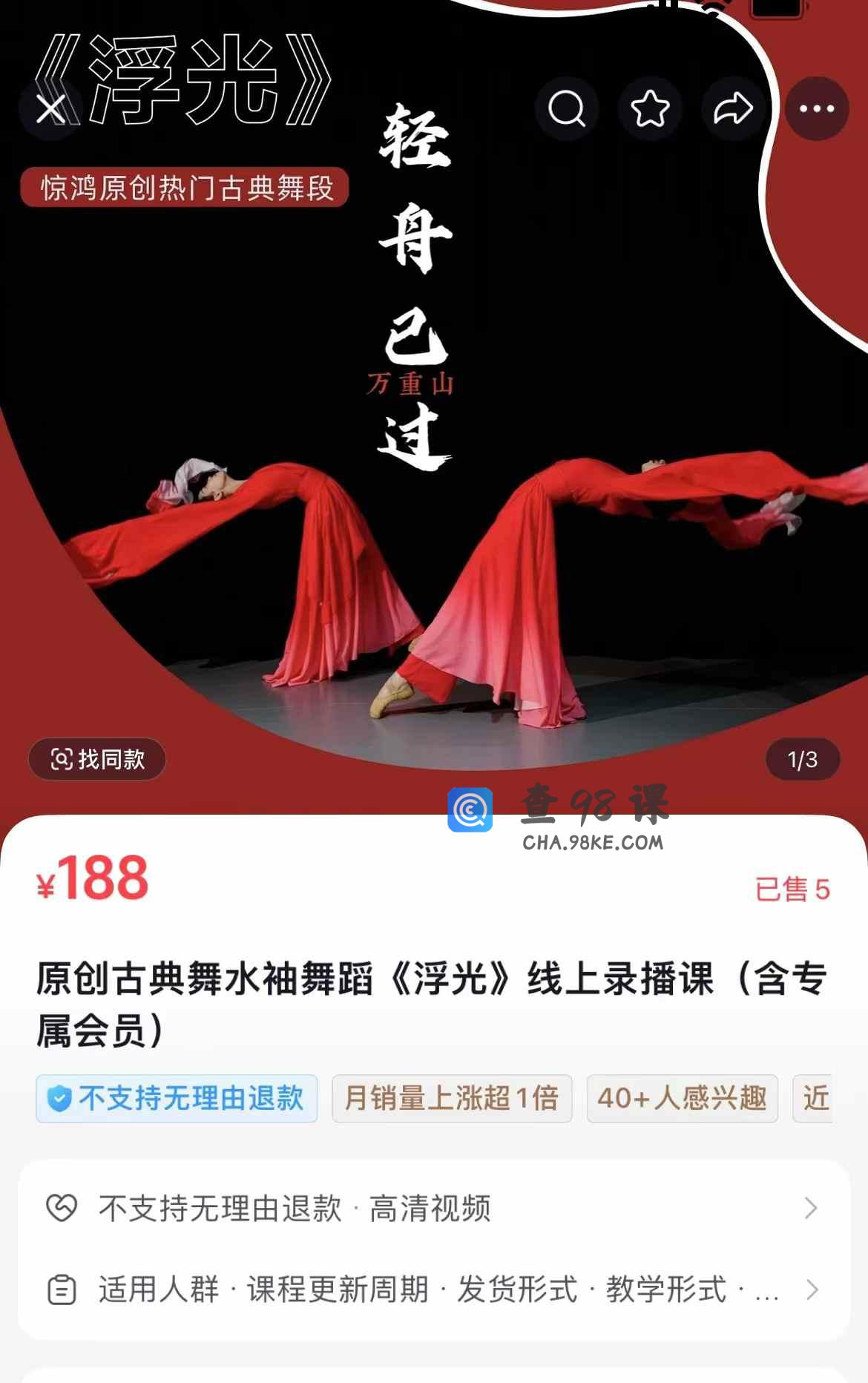Open the three-dot overflow menu
Screen dimensions: 868x1383
point(816,109)
